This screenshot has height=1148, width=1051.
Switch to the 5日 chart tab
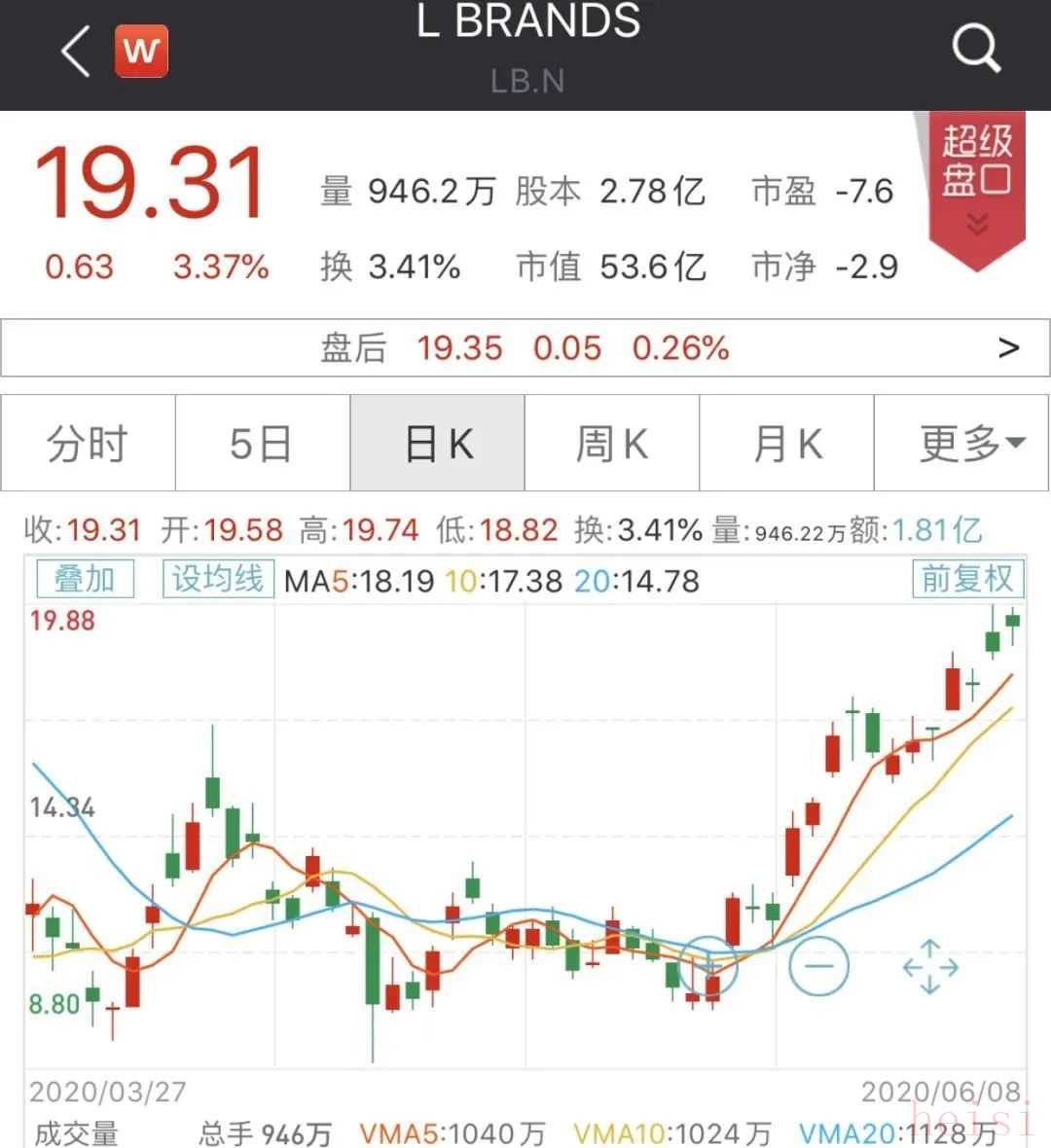coord(262,444)
